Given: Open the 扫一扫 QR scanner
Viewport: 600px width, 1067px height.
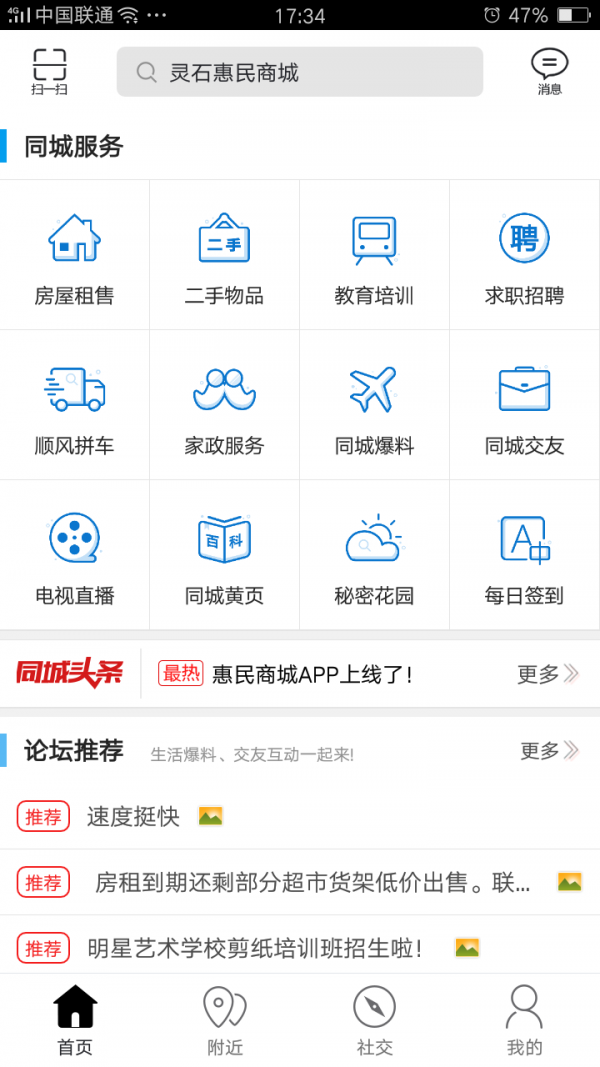Looking at the screenshot, I should pos(49,72).
